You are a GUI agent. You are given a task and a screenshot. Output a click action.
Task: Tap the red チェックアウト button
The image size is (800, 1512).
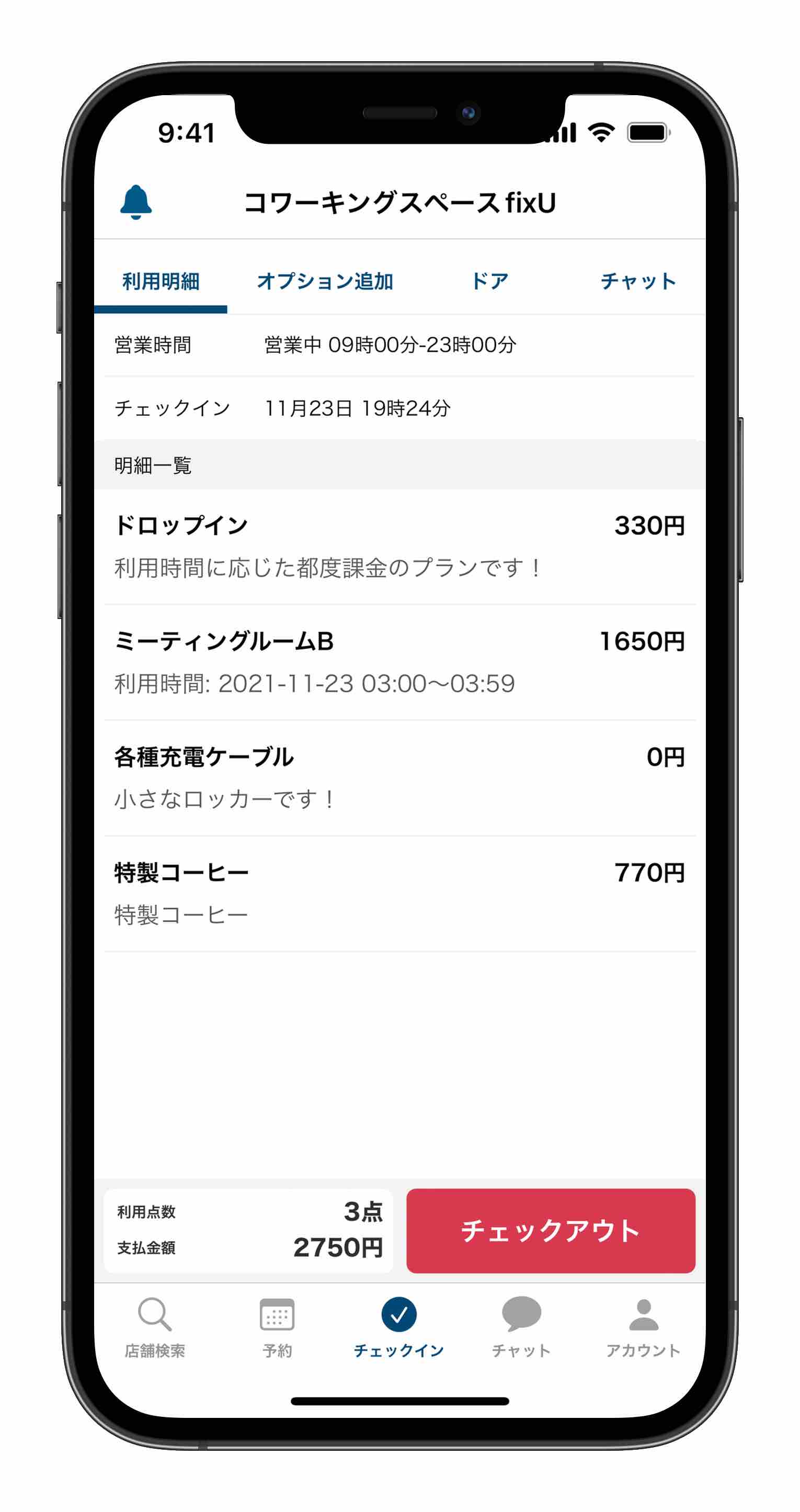point(550,1230)
